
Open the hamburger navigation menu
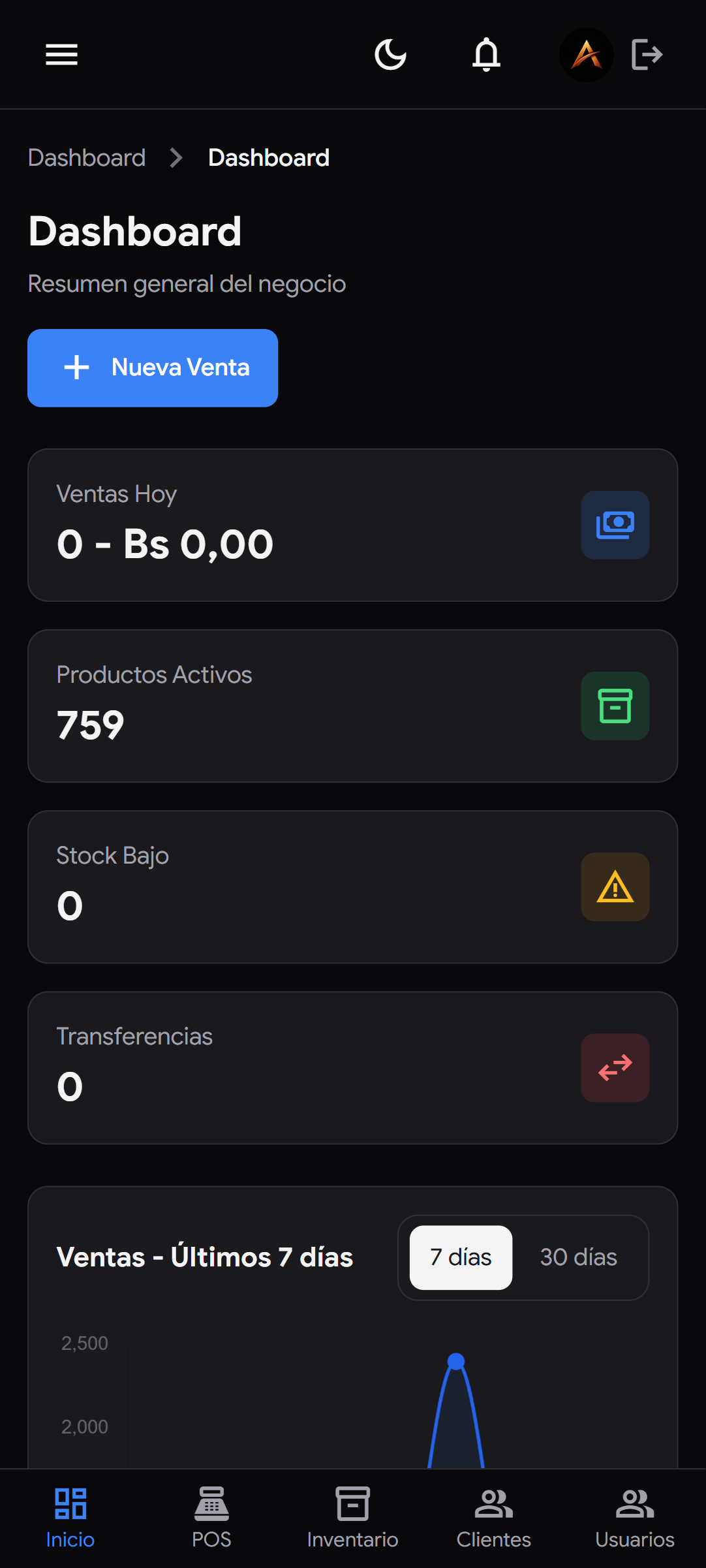click(61, 55)
